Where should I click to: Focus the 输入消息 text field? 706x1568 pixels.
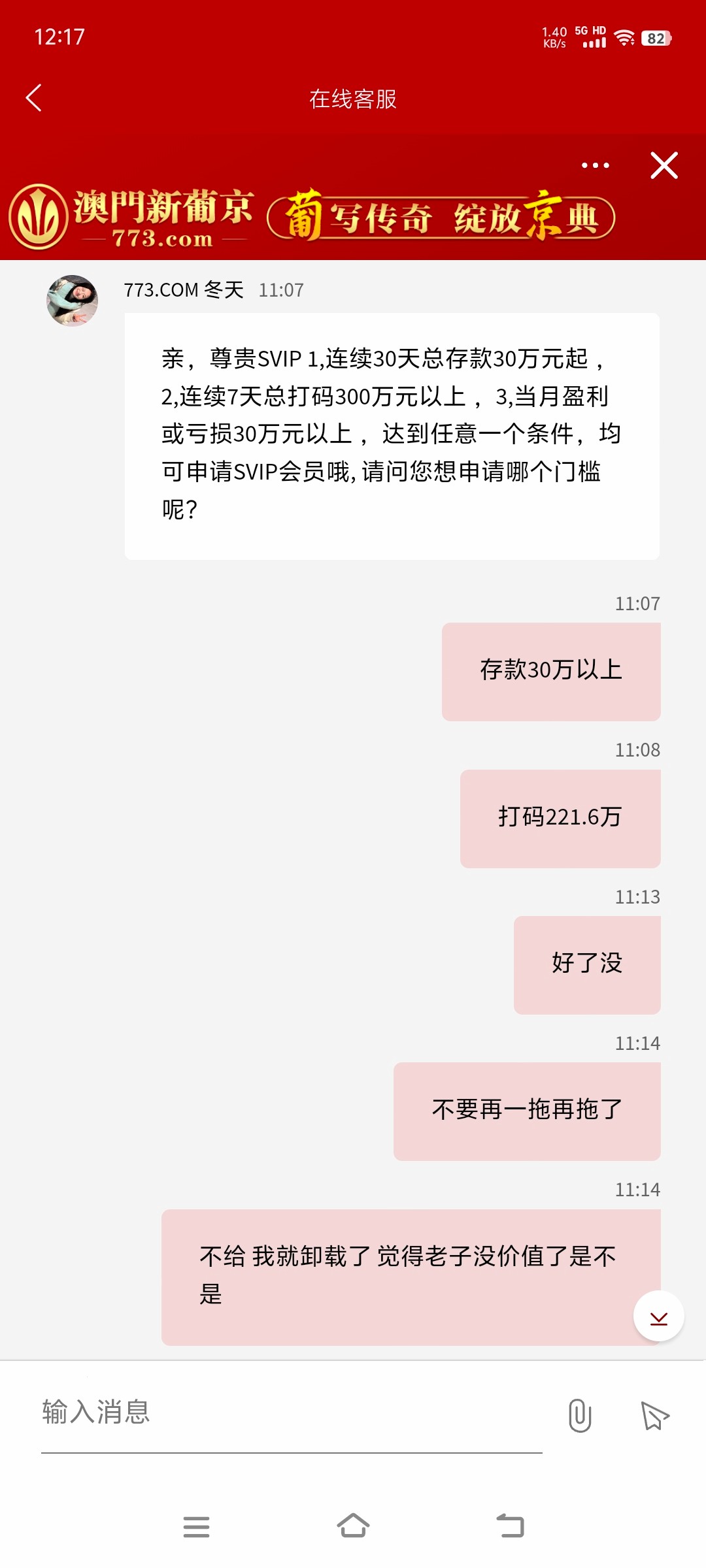point(291,1413)
